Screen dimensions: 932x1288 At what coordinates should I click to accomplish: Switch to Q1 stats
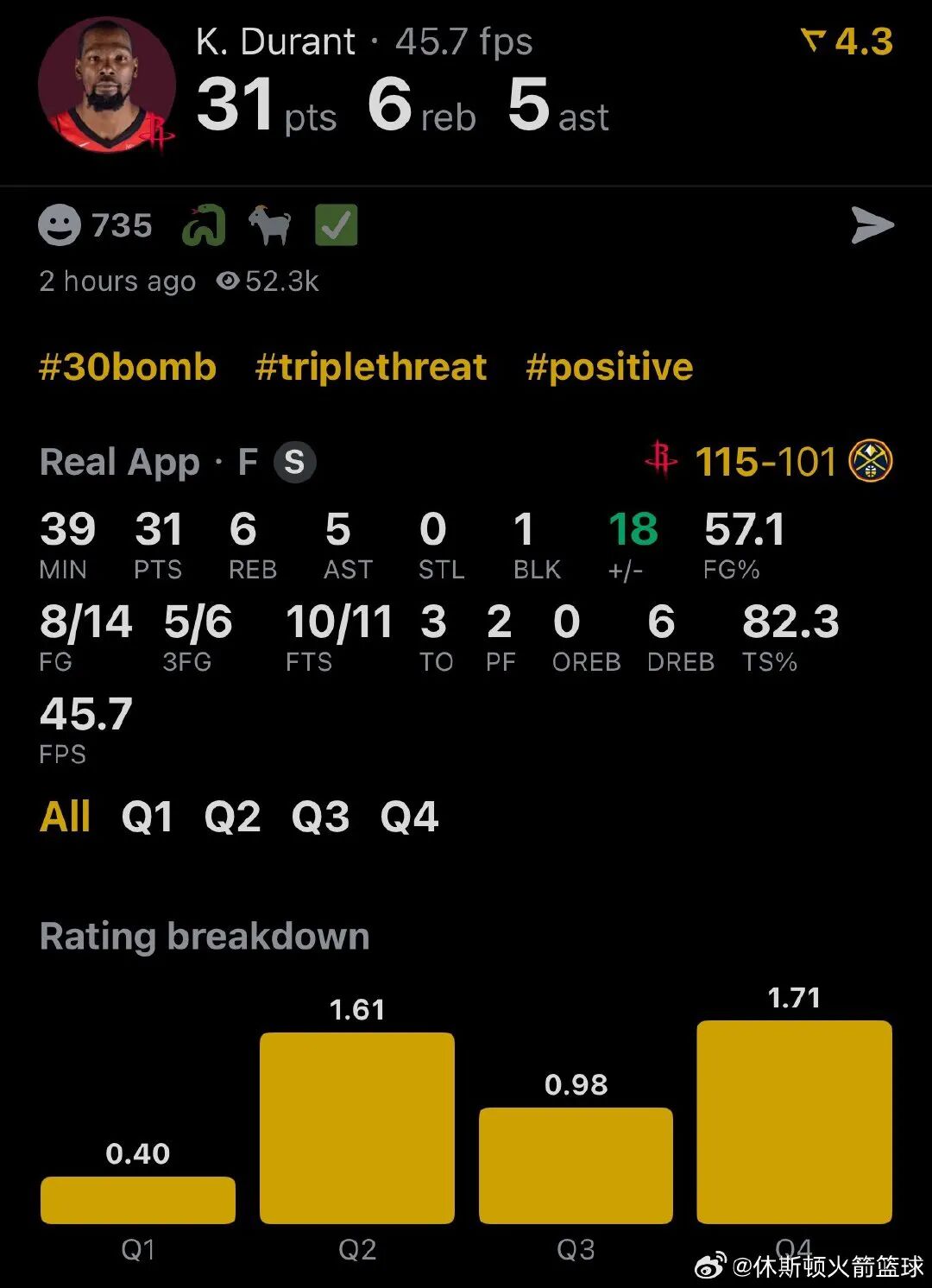pyautogui.click(x=147, y=816)
